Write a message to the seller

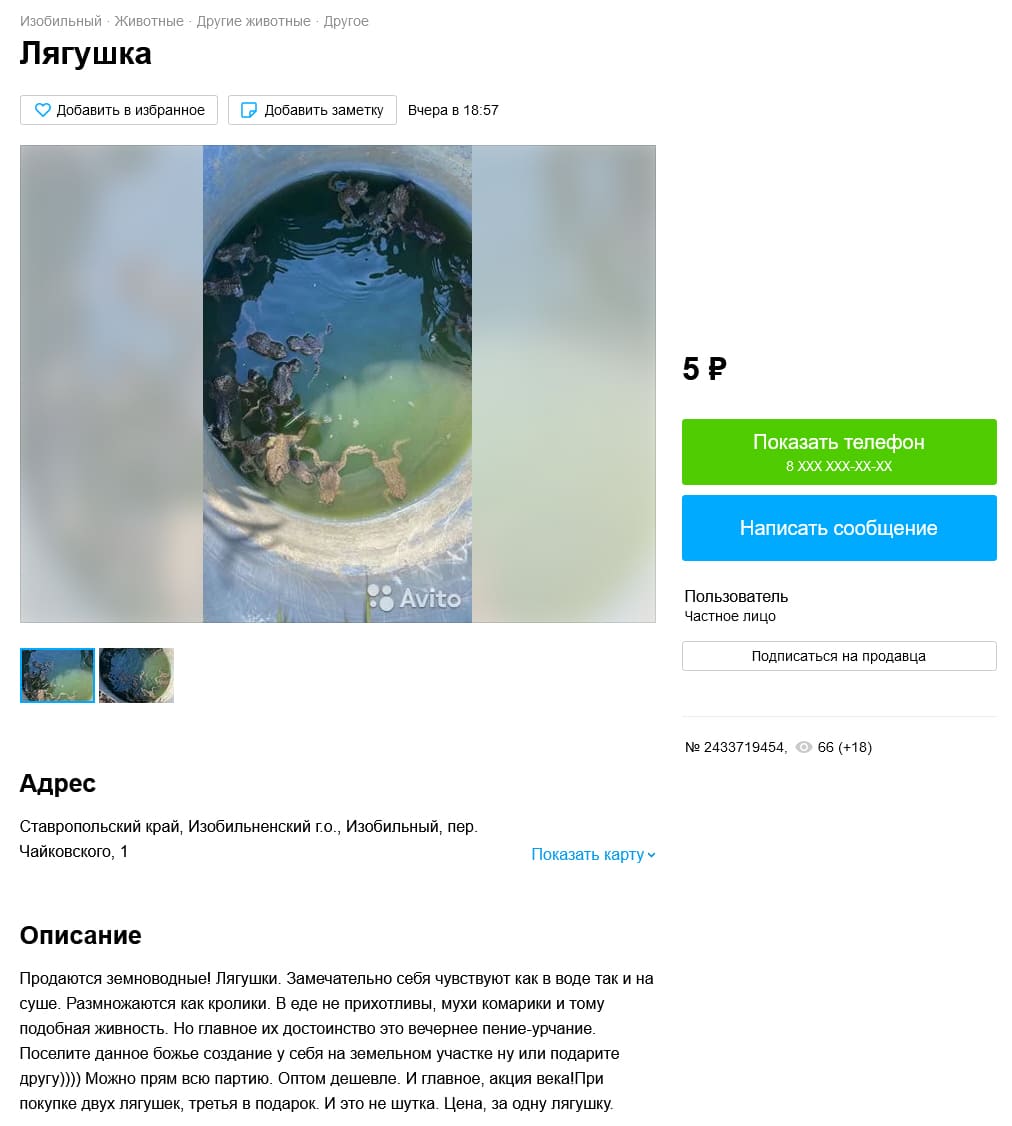point(838,528)
